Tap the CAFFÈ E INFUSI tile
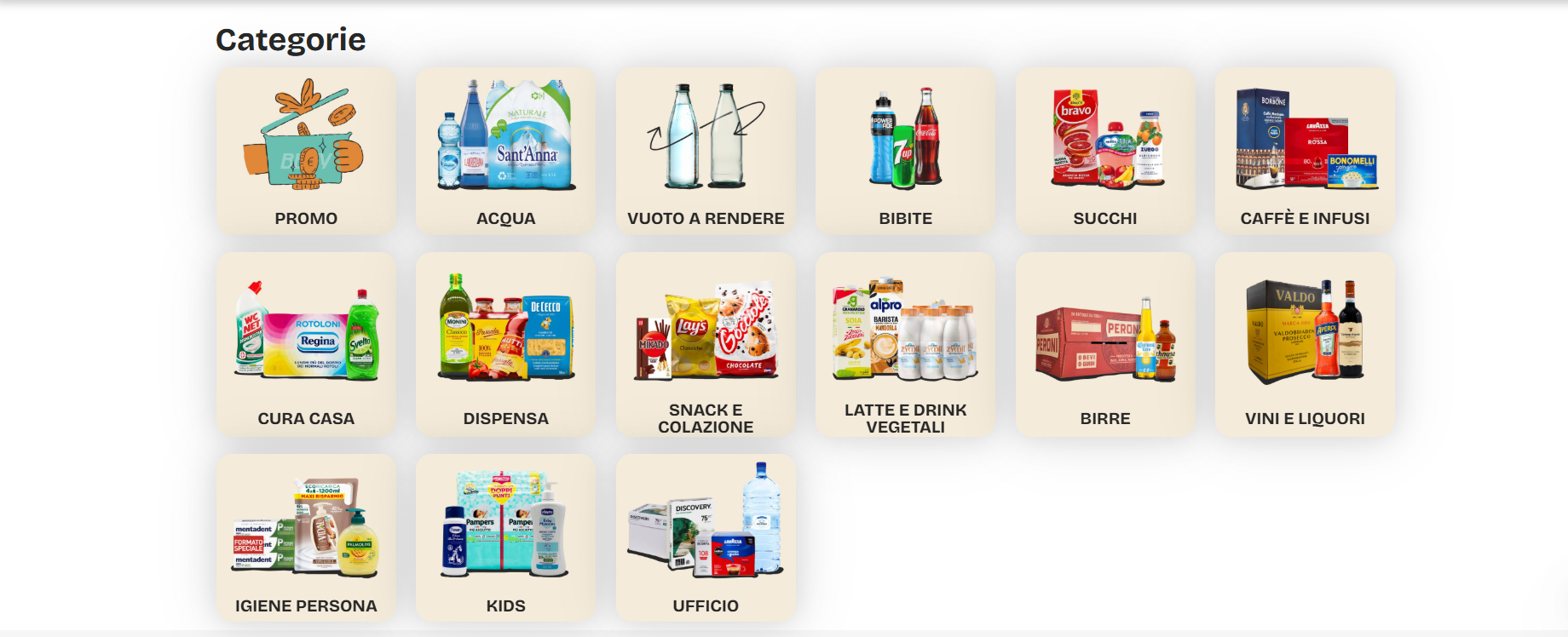This screenshot has height=637, width=1568. [x=1305, y=152]
